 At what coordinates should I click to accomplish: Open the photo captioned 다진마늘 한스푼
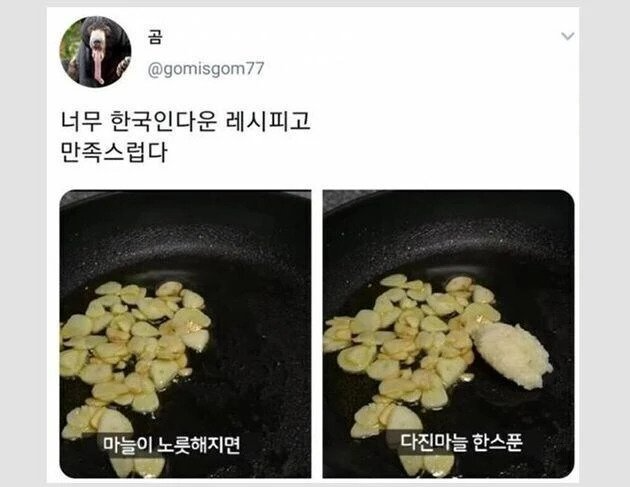pos(448,333)
